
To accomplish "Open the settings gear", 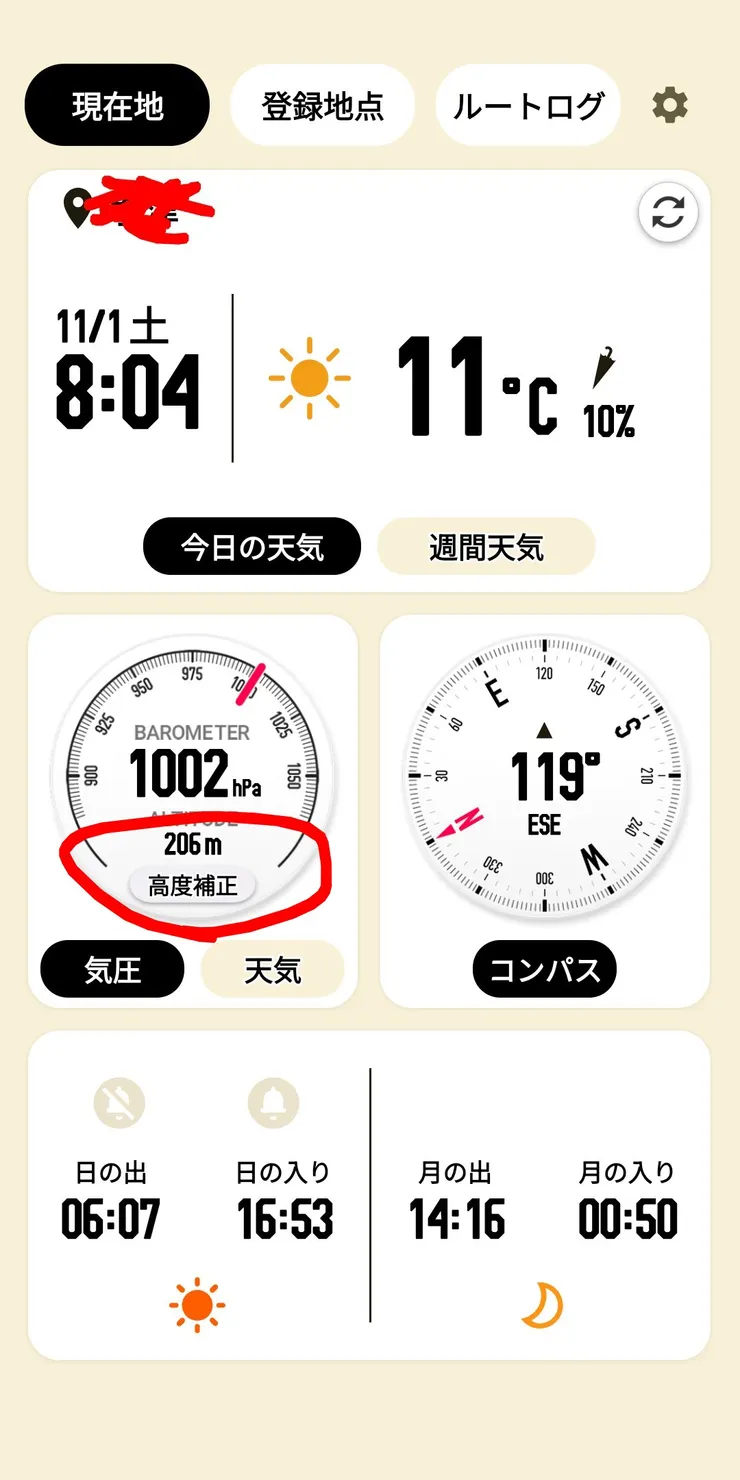I will point(670,106).
